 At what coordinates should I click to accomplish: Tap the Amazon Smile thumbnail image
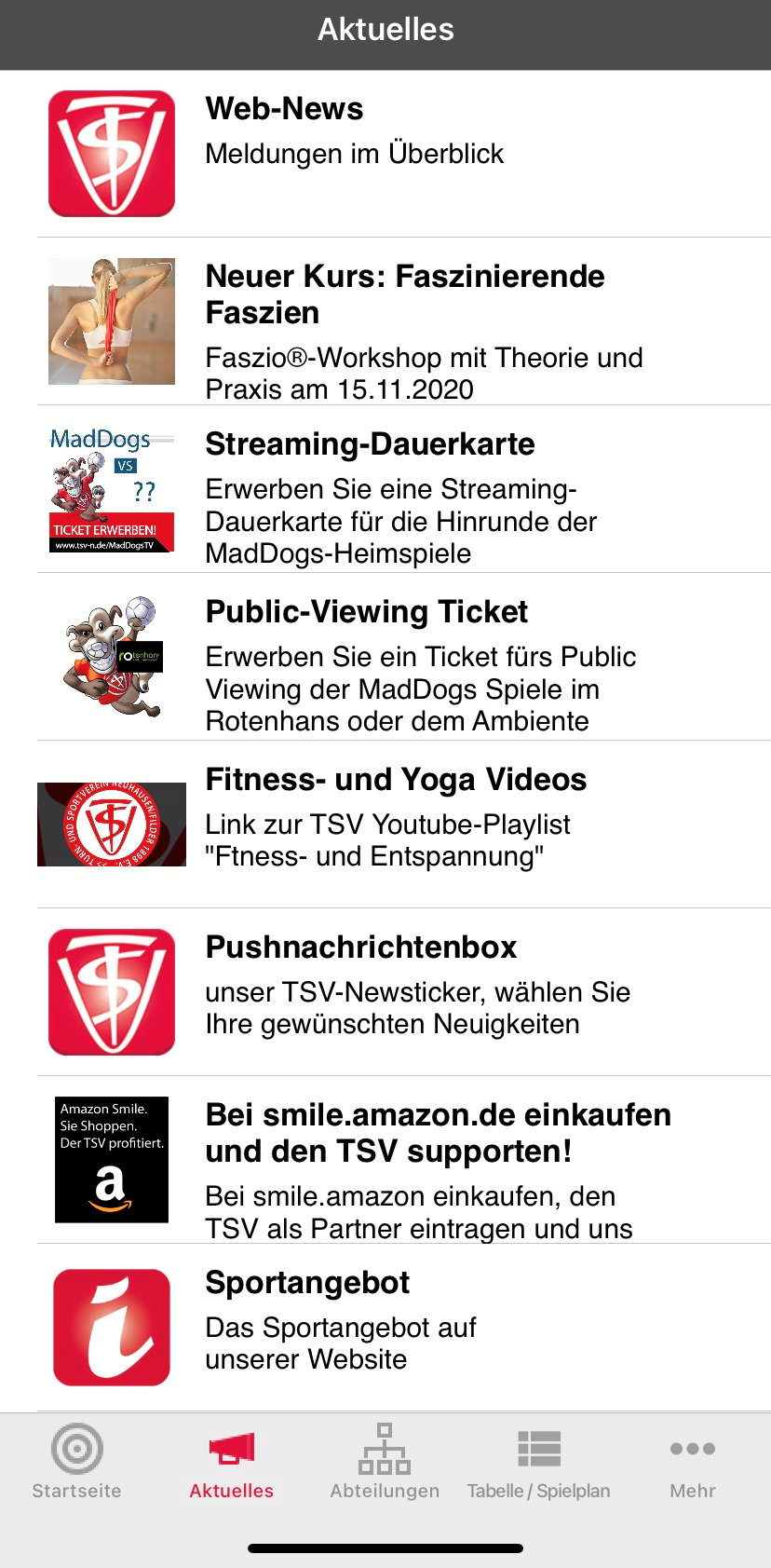113,1158
